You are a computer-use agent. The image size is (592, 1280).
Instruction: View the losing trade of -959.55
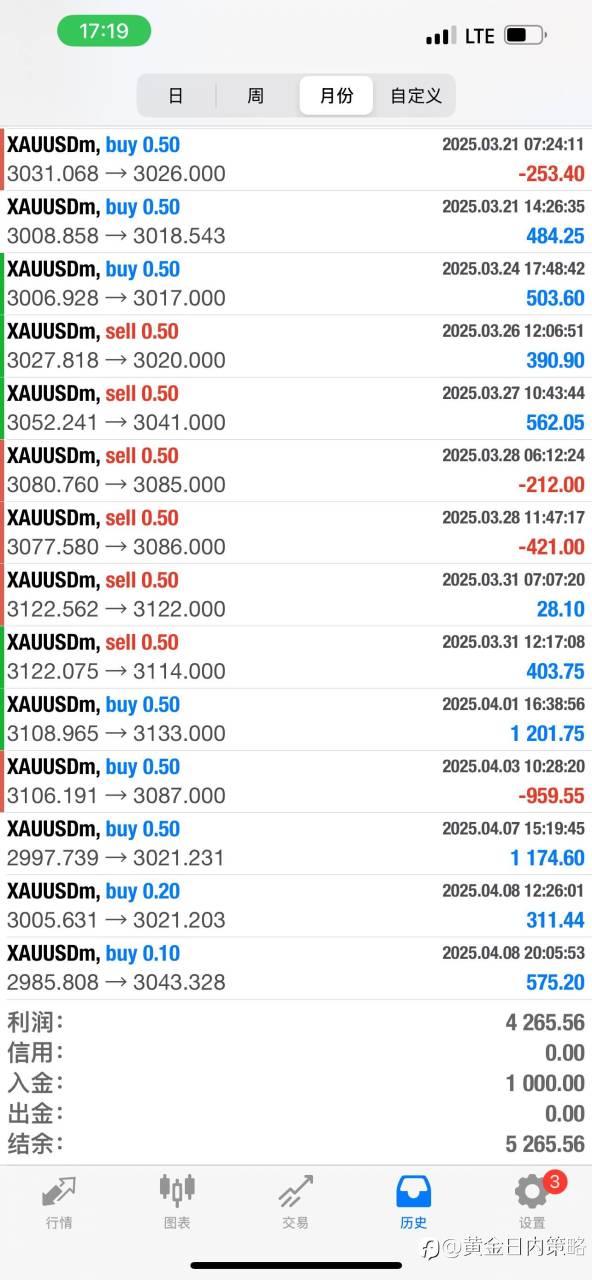(x=296, y=780)
